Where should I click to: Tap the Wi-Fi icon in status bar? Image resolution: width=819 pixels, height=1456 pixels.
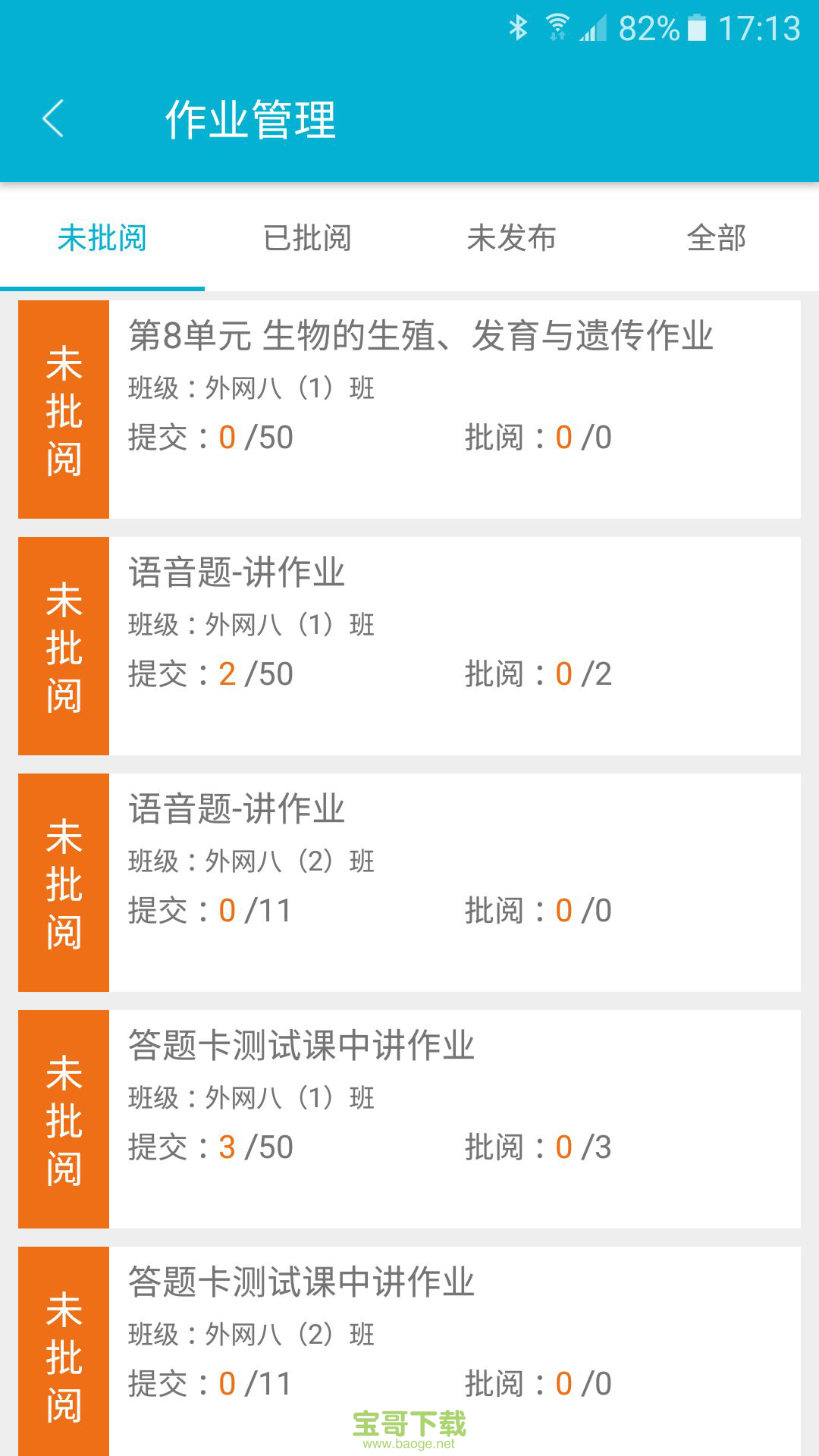pos(559,25)
